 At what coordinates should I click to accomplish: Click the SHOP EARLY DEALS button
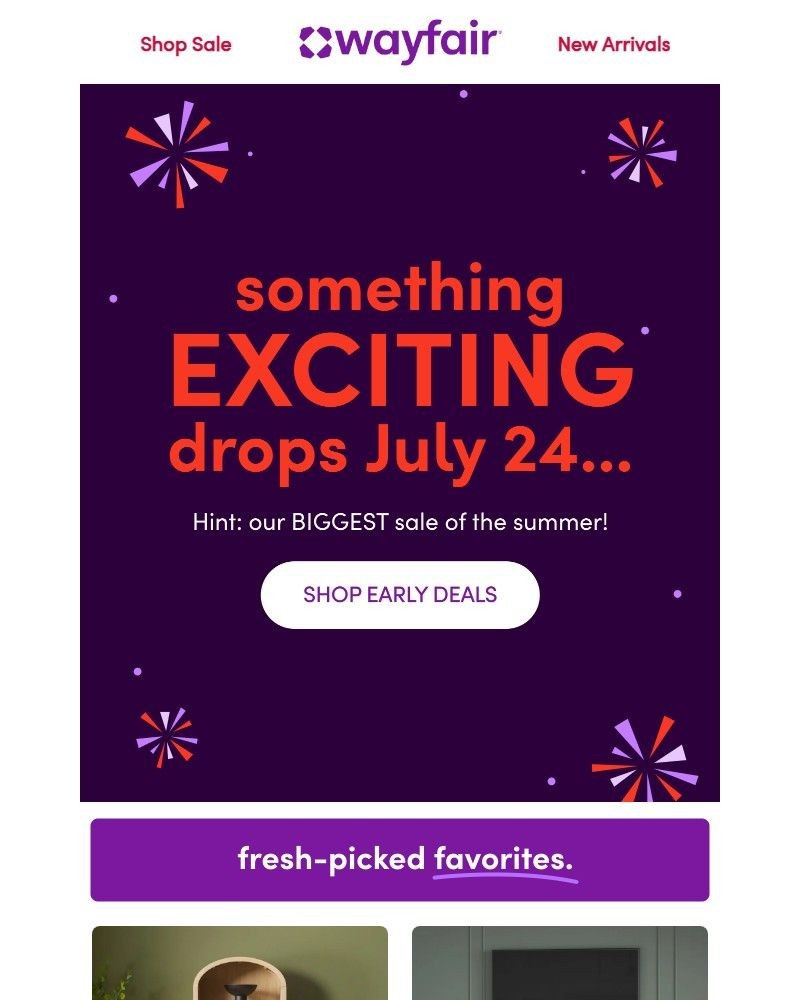click(400, 594)
